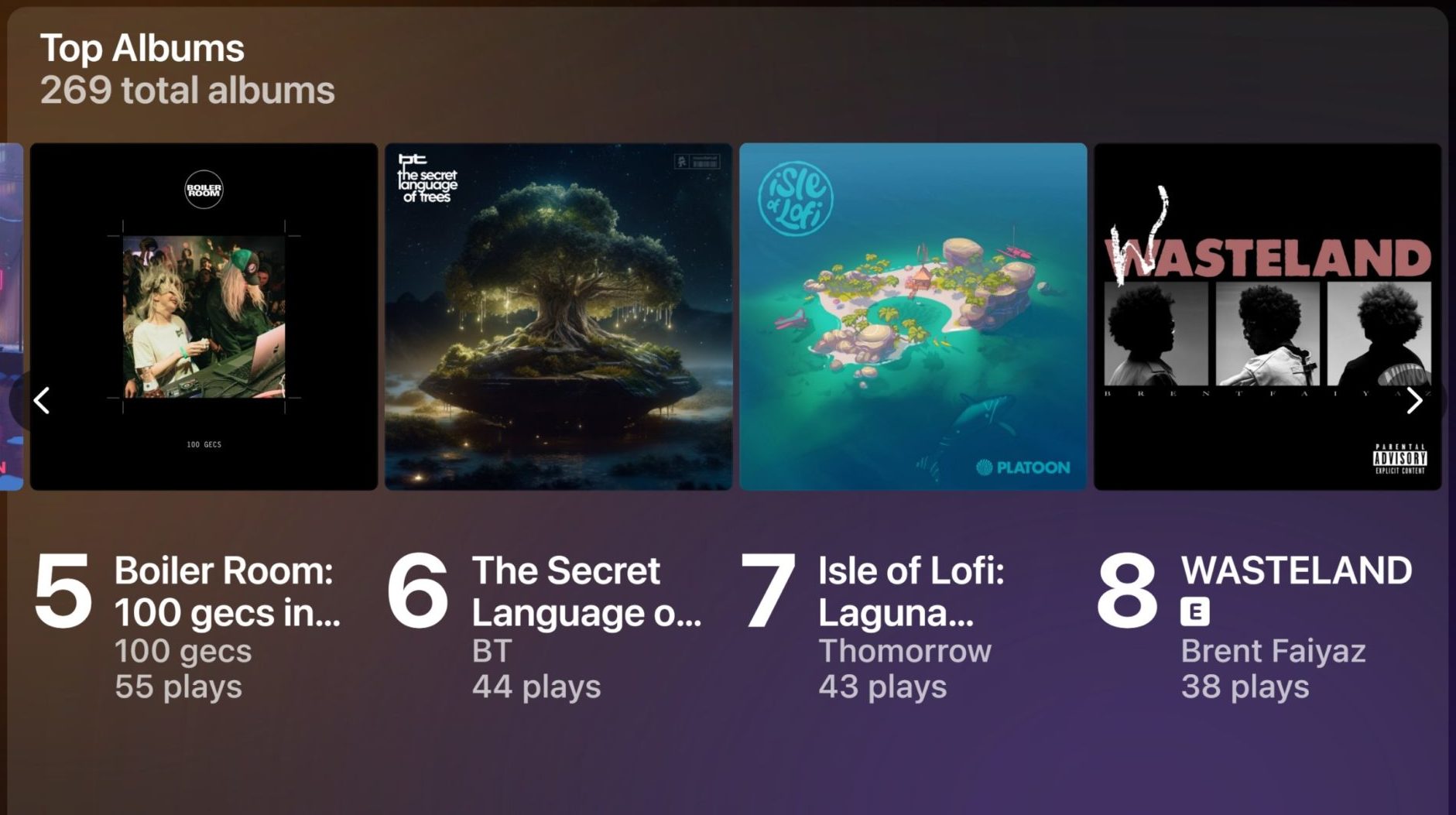Show previous albums with the left arrow
This screenshot has height=815, width=1456.
42,400
